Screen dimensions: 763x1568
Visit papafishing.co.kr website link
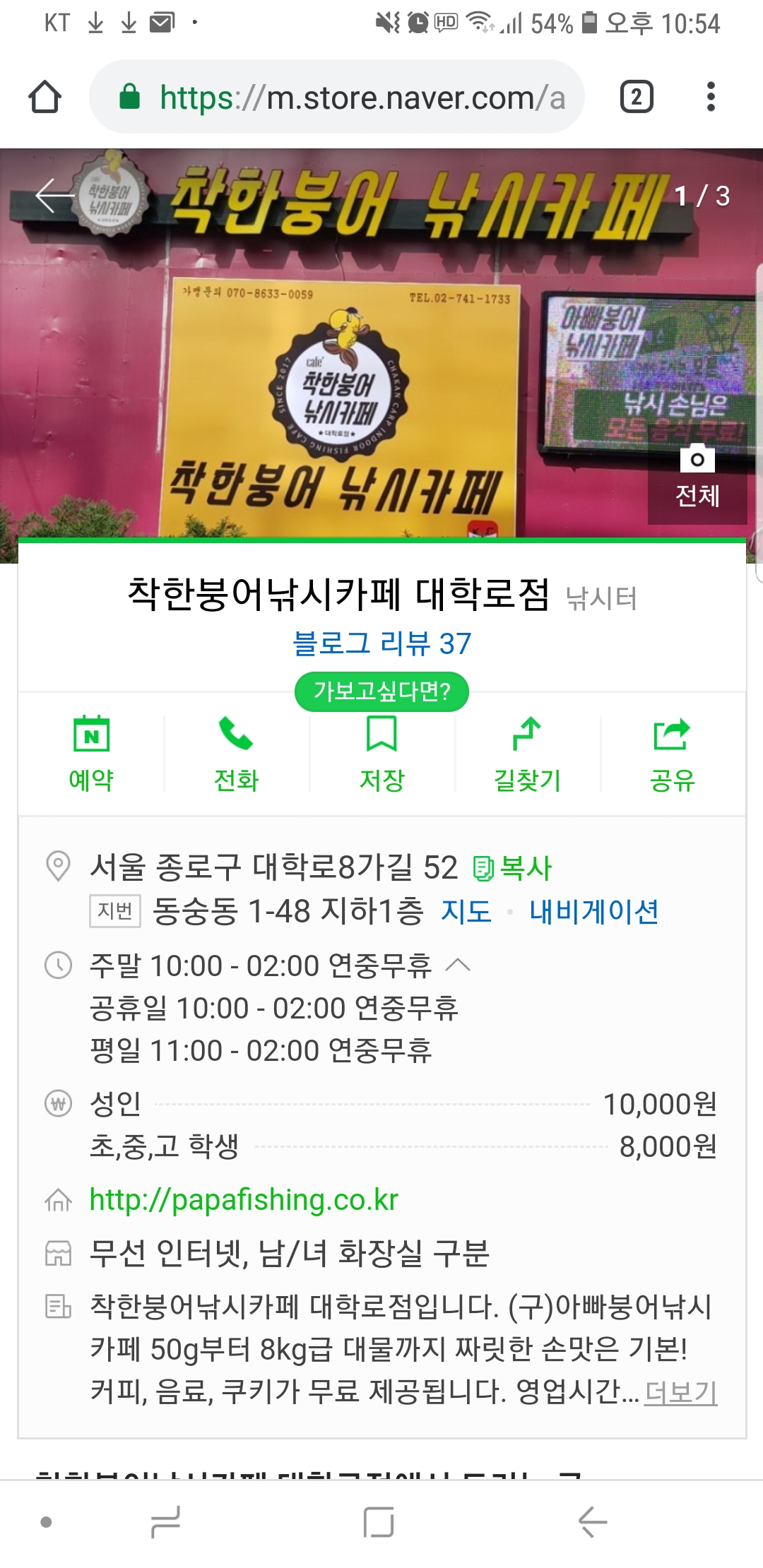pos(244,1200)
